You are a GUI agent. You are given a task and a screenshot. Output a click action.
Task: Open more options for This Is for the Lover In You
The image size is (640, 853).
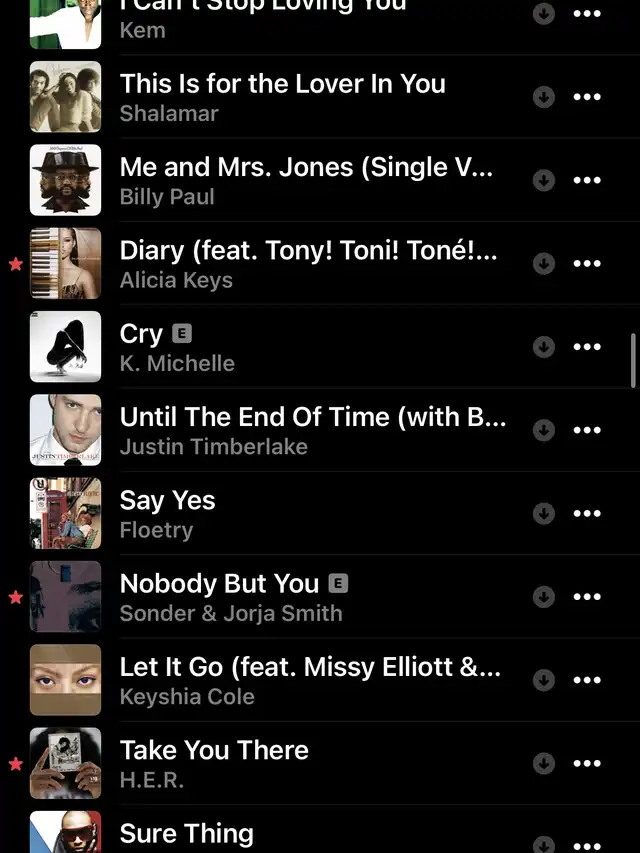[x=587, y=97]
